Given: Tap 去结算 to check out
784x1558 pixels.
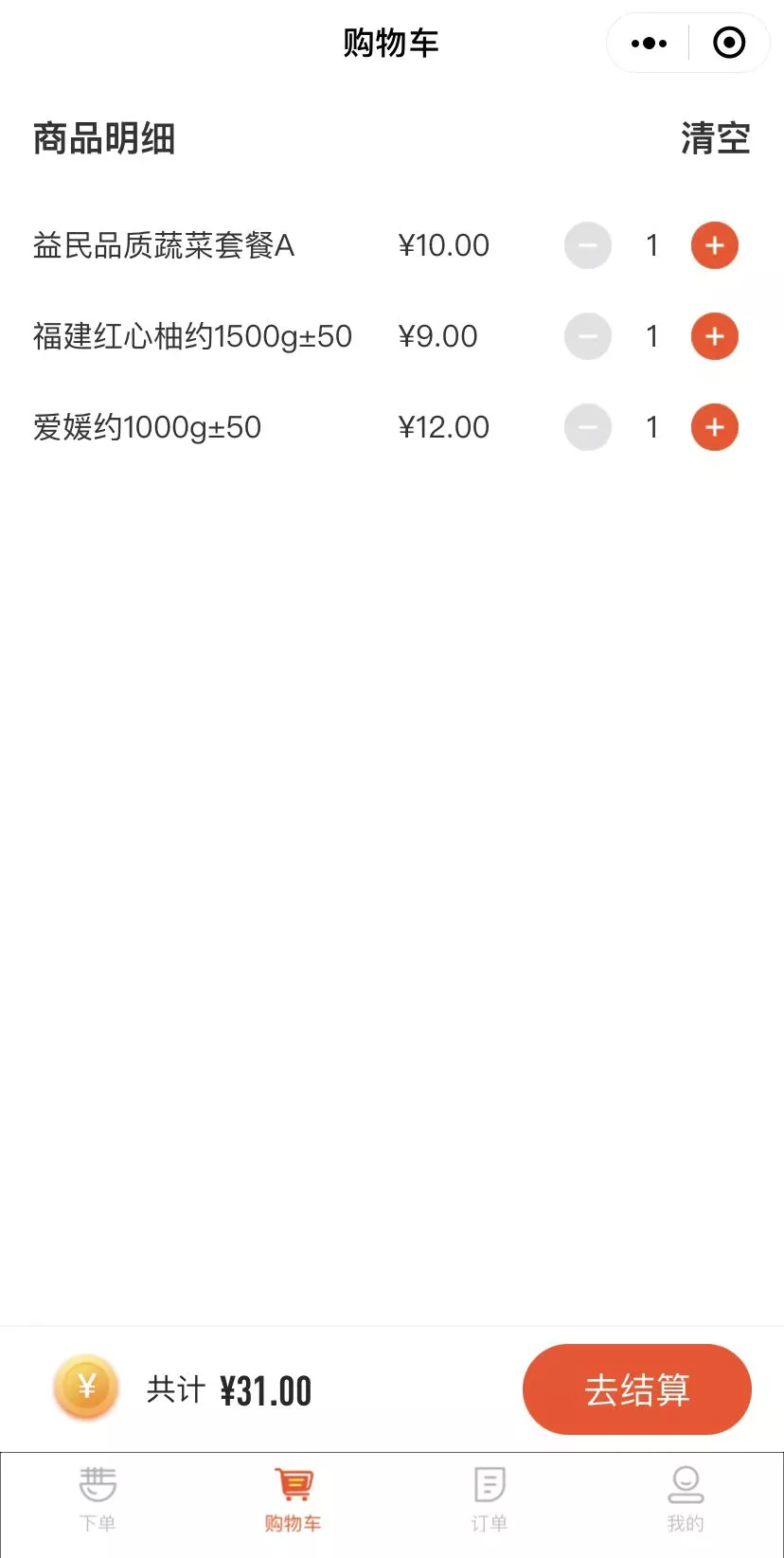Looking at the screenshot, I should (x=636, y=1389).
